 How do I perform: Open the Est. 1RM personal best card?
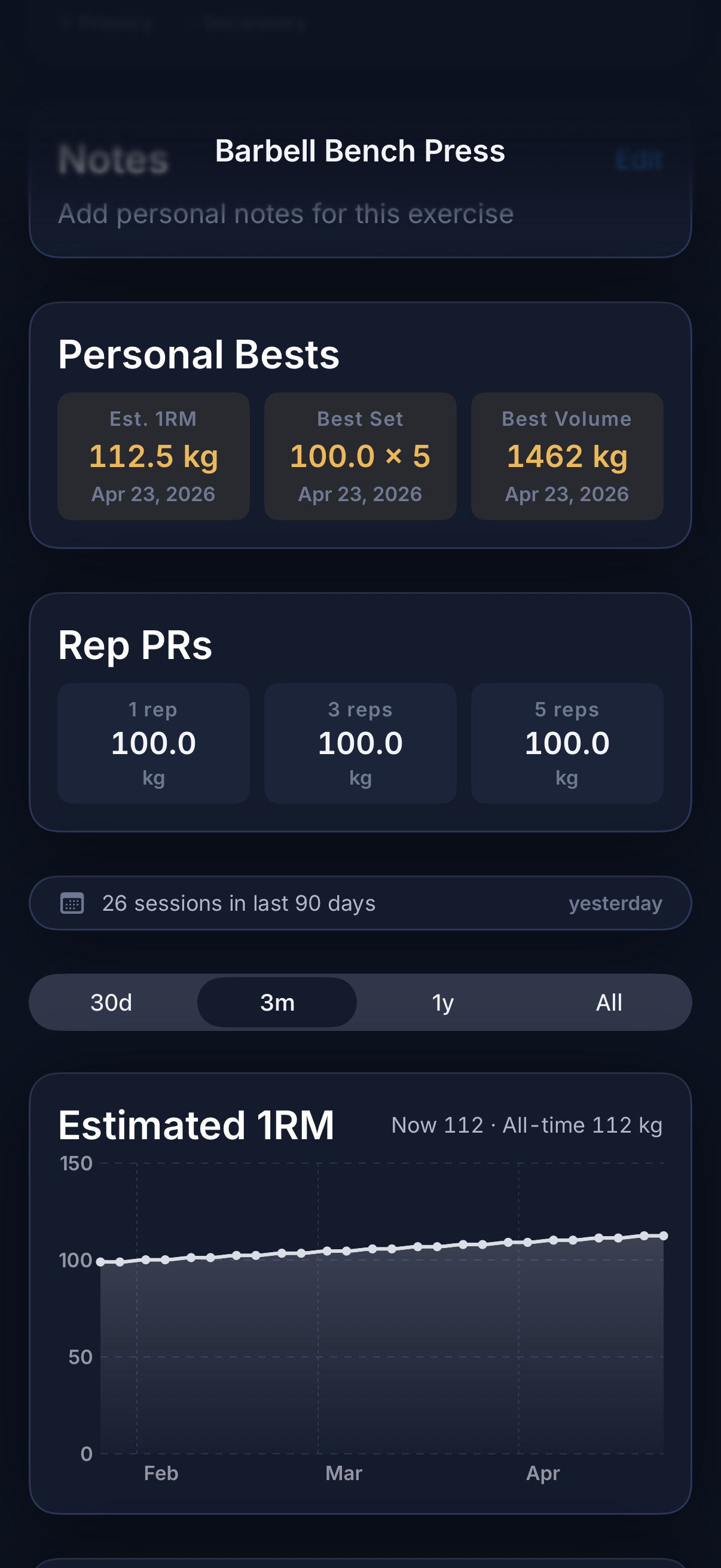tap(152, 456)
